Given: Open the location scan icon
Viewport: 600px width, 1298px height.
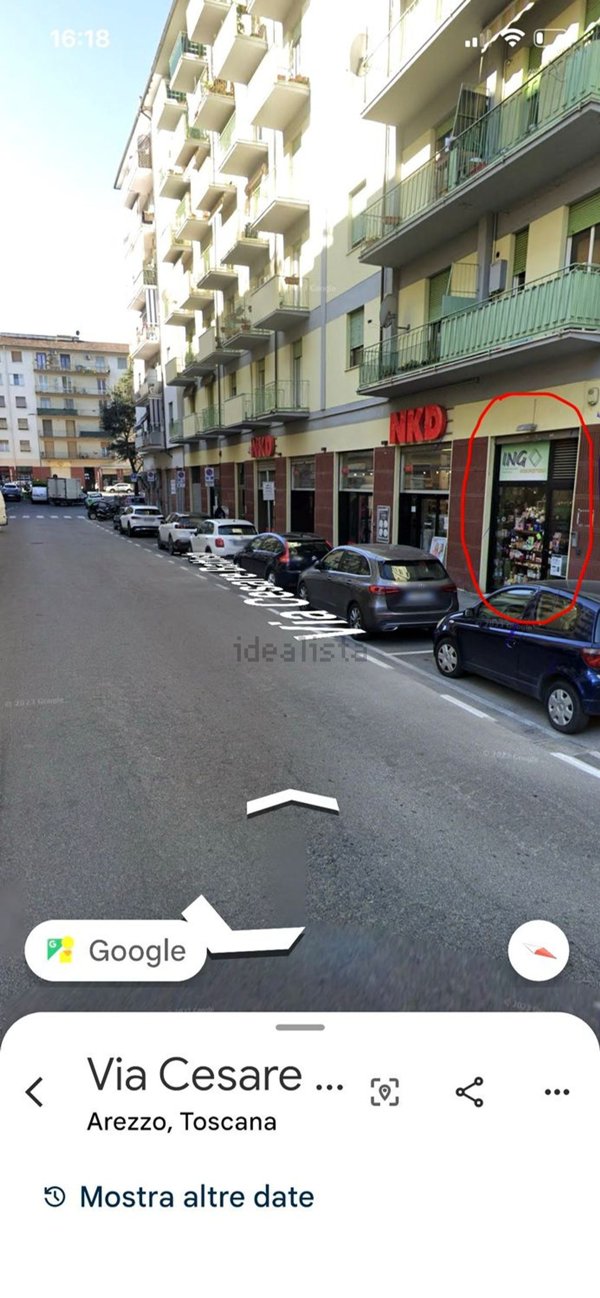Looking at the screenshot, I should [385, 1091].
